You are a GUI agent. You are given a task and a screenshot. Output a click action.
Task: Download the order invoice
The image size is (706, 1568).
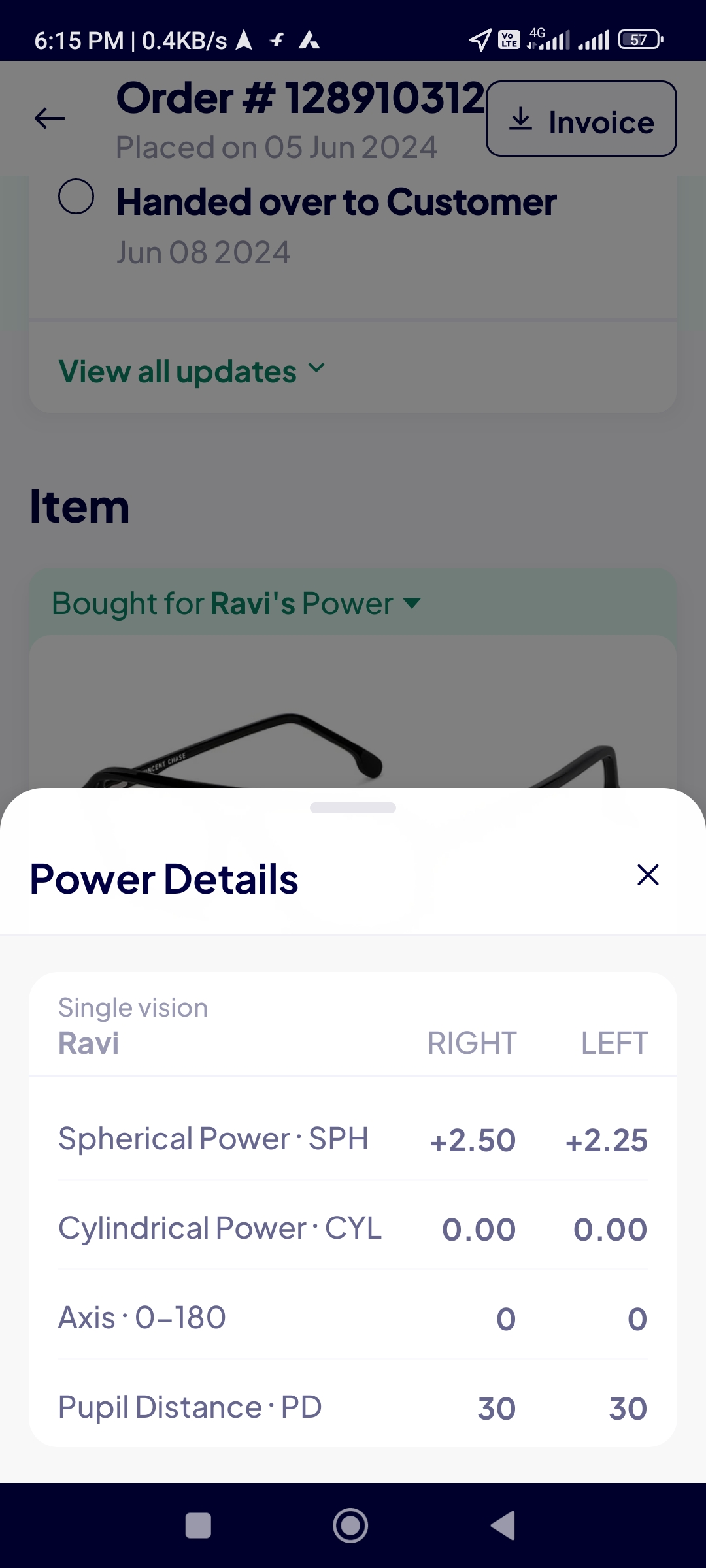coord(581,119)
